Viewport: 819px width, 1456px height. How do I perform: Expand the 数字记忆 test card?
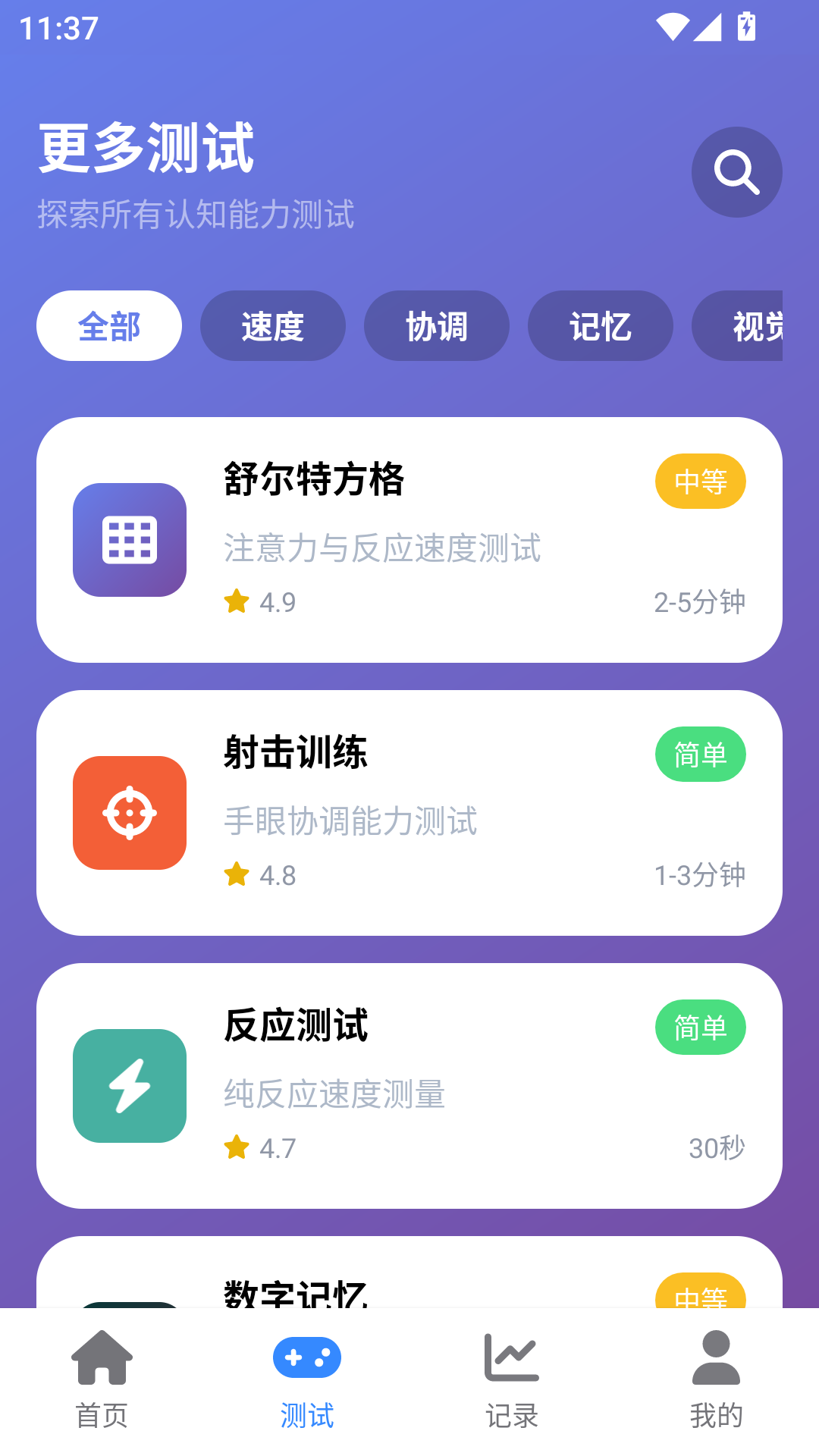409,1289
